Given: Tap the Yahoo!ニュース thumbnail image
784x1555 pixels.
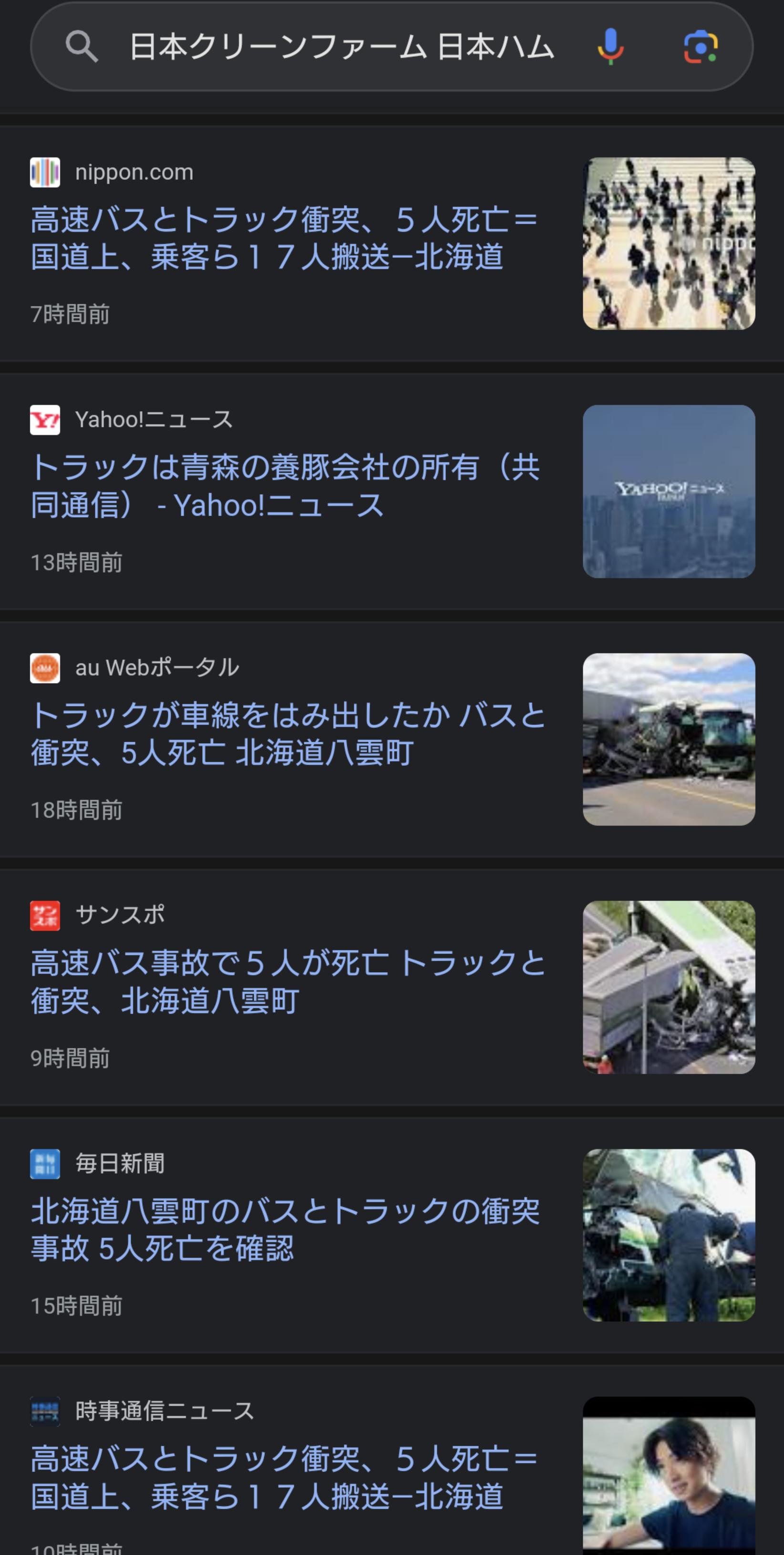Looking at the screenshot, I should click(x=668, y=491).
